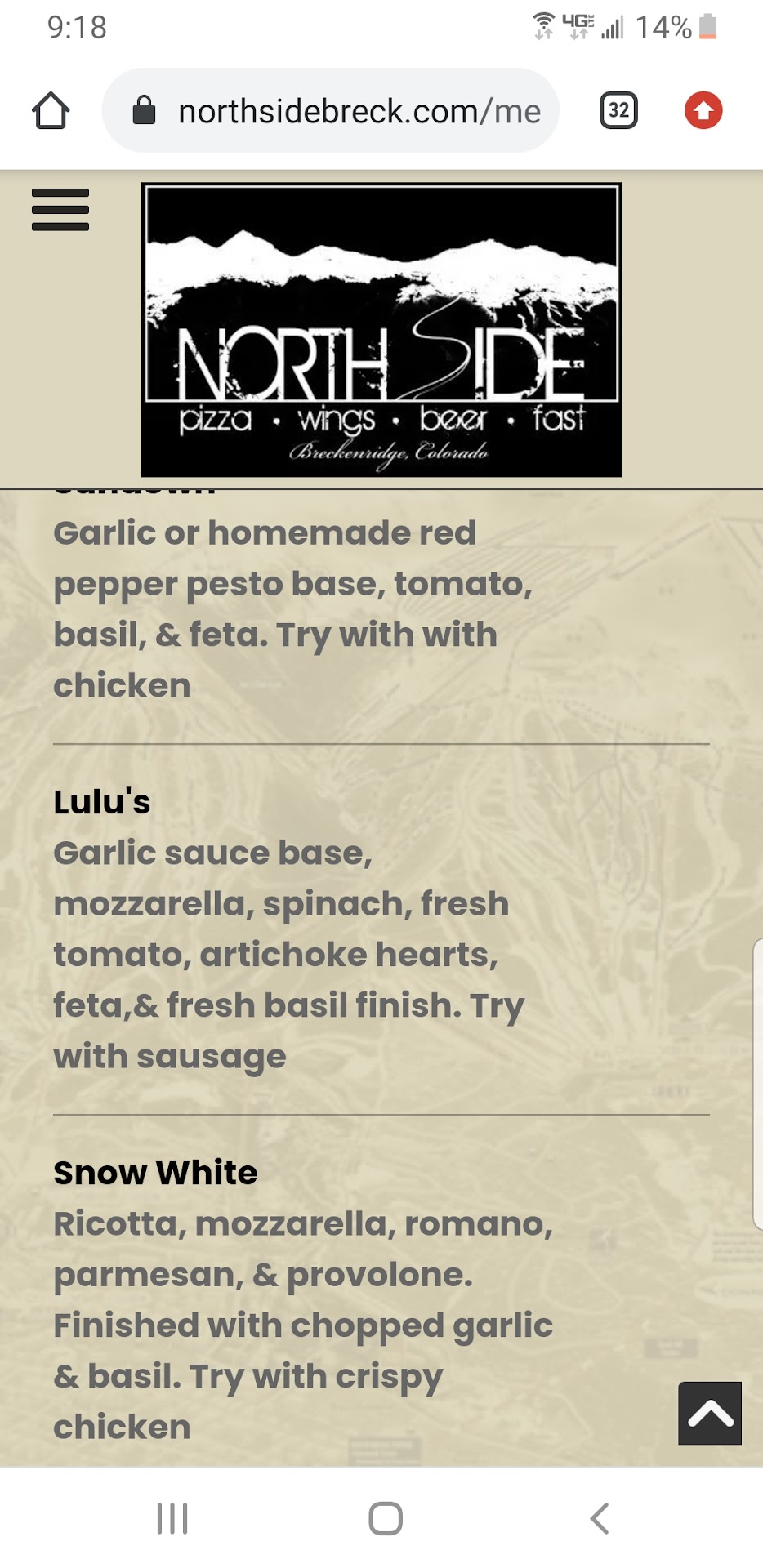Go back with the system back button
763x1568 pixels.
click(x=600, y=1518)
